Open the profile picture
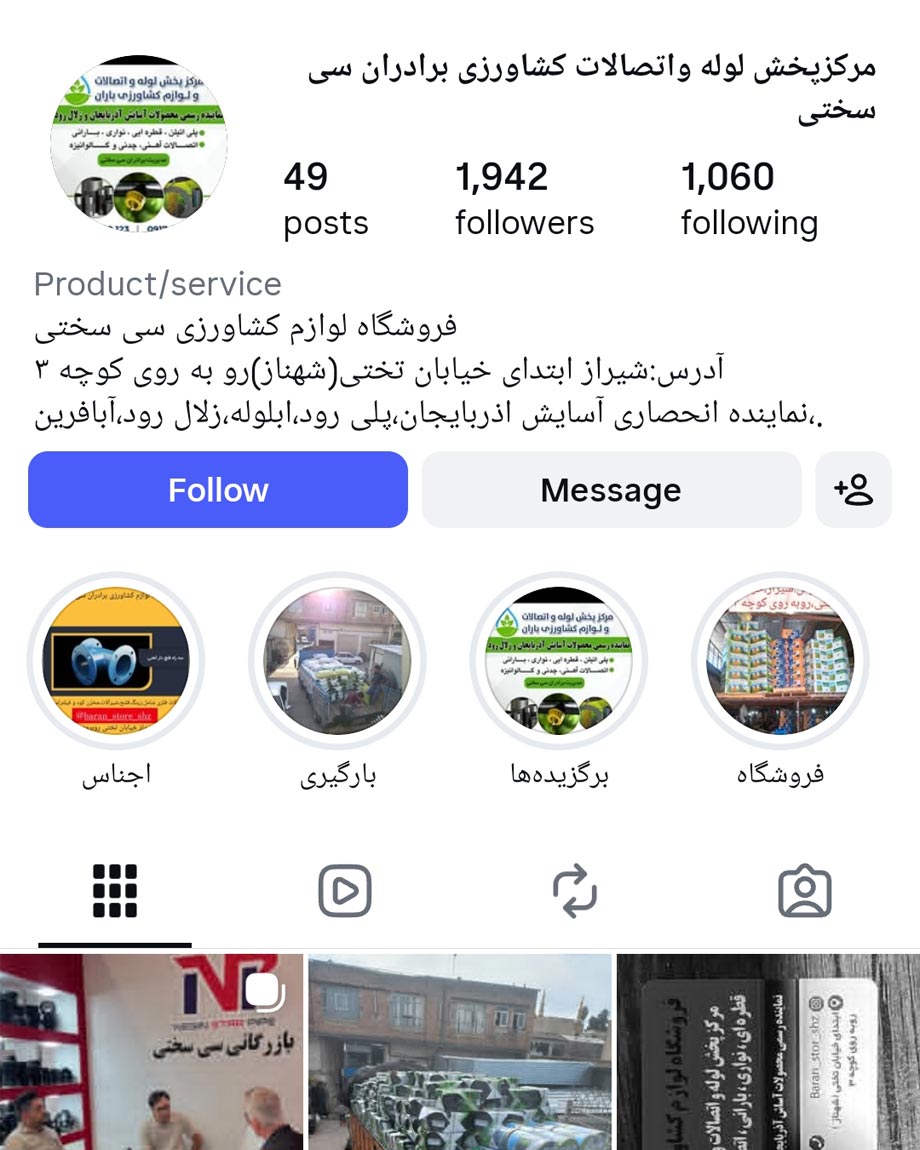The width and height of the screenshot is (920, 1150). (139, 144)
